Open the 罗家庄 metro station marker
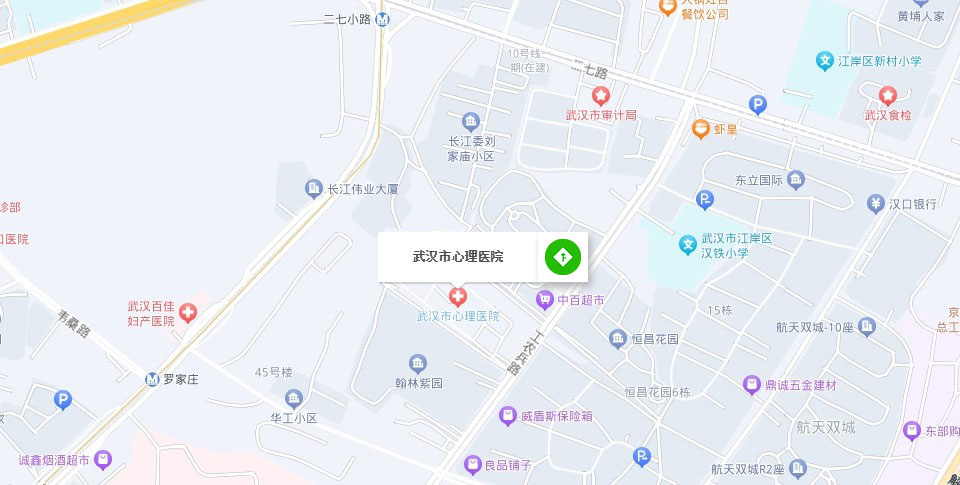960x485 pixels. tap(152, 380)
